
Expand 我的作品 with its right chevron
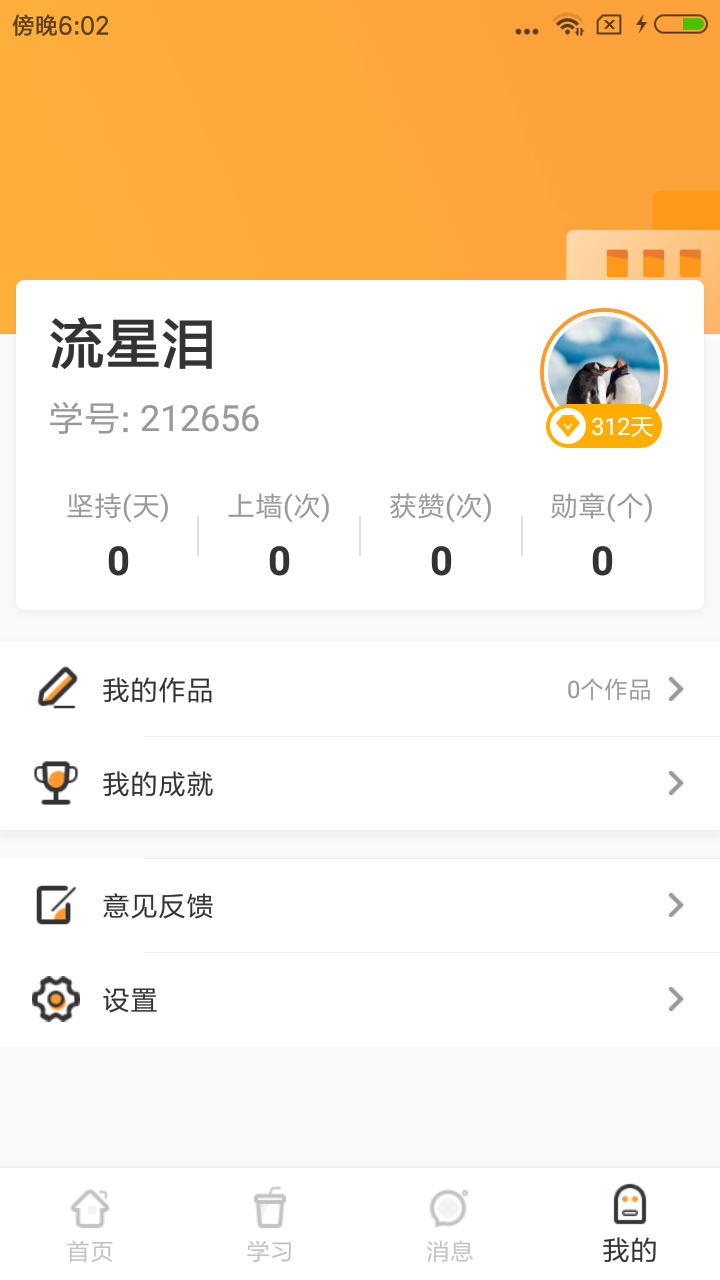pyautogui.click(x=676, y=688)
